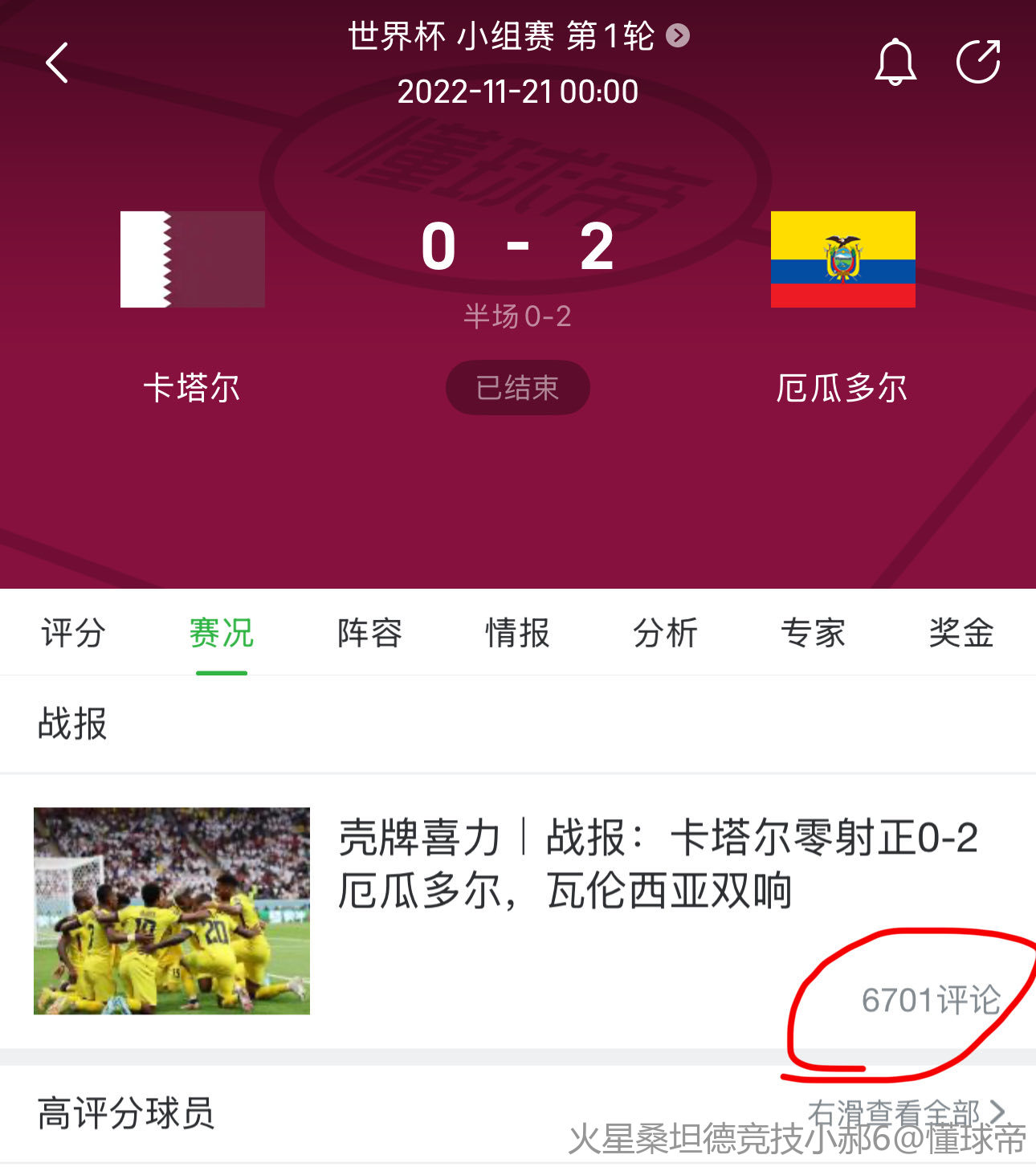Share this match page
Screen dimensions: 1036x1167
(978, 61)
